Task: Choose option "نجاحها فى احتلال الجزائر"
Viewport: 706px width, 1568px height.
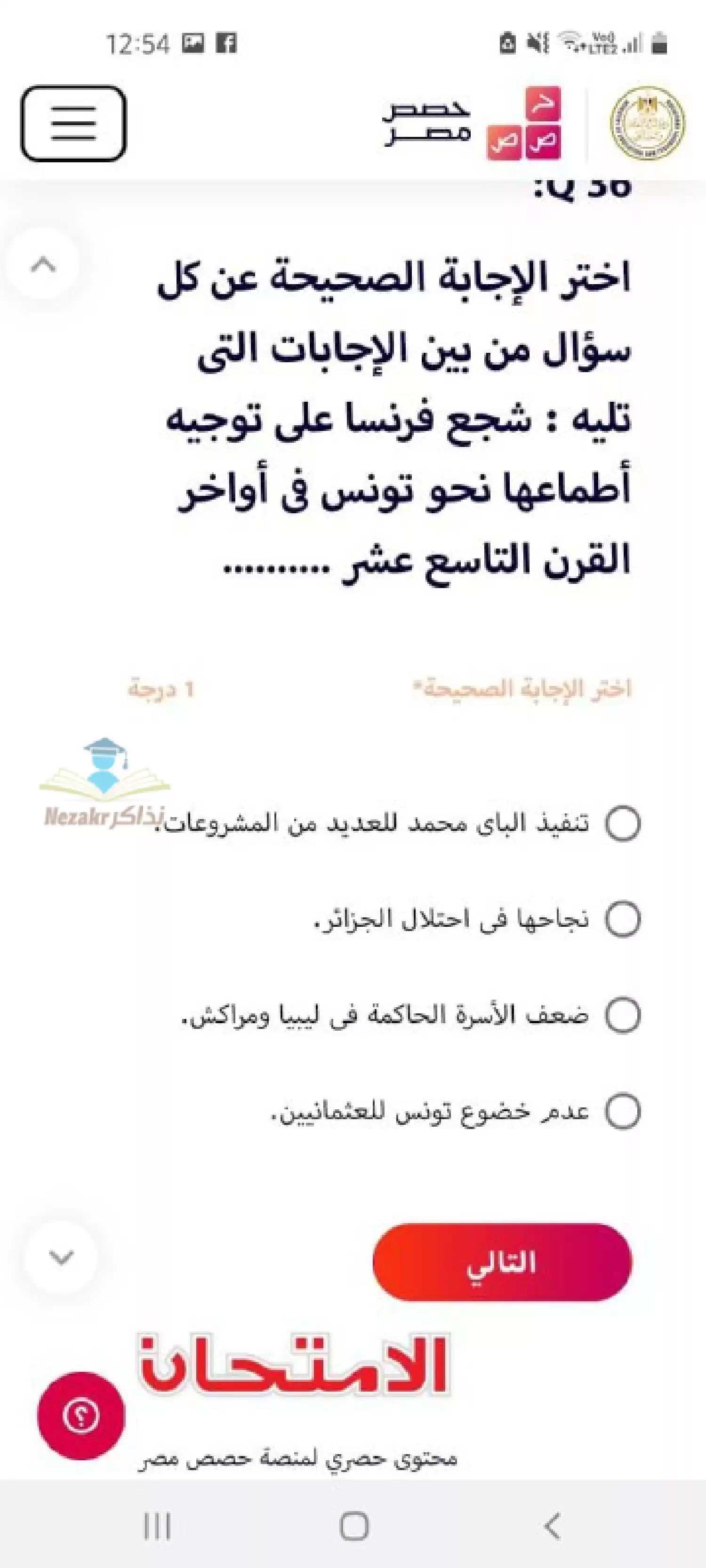Action: pos(623,918)
